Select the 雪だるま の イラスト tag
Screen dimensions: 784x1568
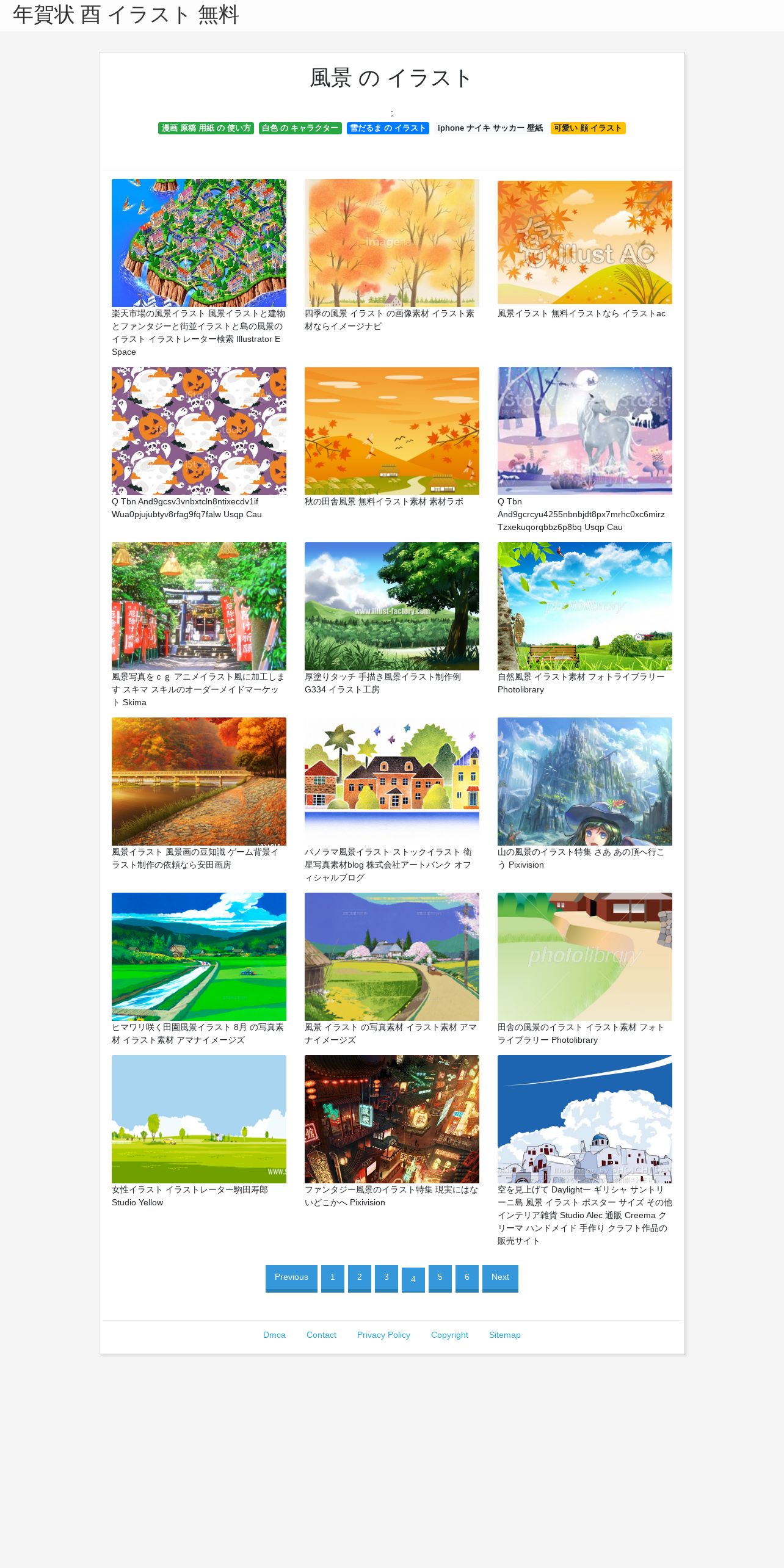pos(388,128)
